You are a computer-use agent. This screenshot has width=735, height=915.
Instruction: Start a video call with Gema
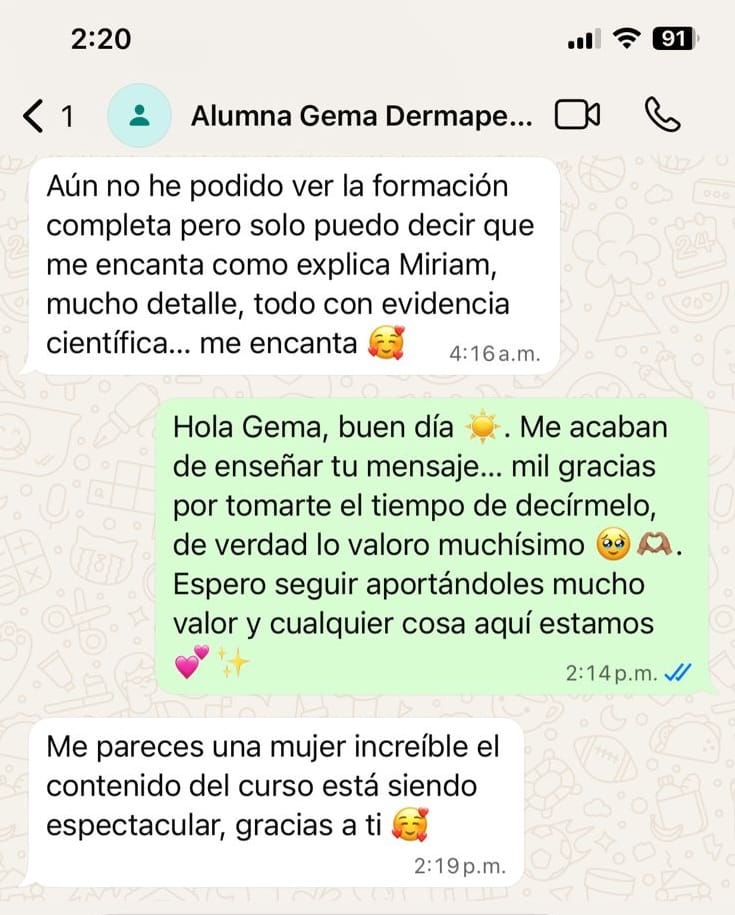tap(577, 116)
